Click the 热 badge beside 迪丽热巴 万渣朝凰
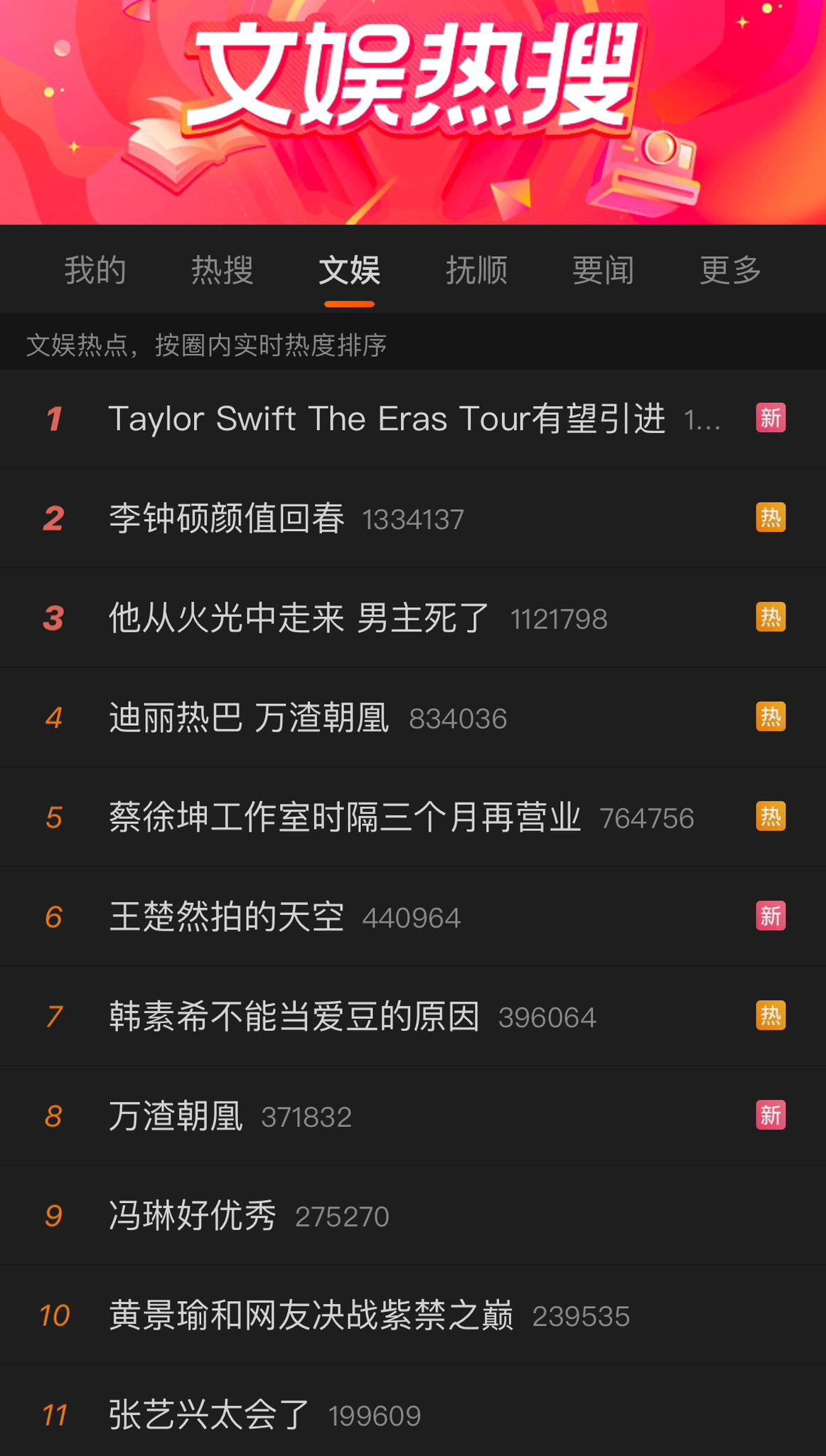 coord(771,718)
